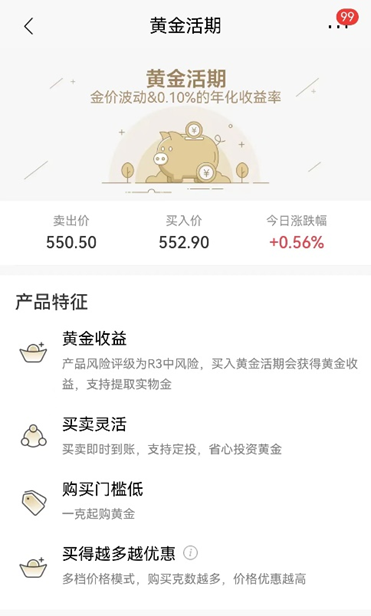Open the more options menu with 99 badge

339,26
